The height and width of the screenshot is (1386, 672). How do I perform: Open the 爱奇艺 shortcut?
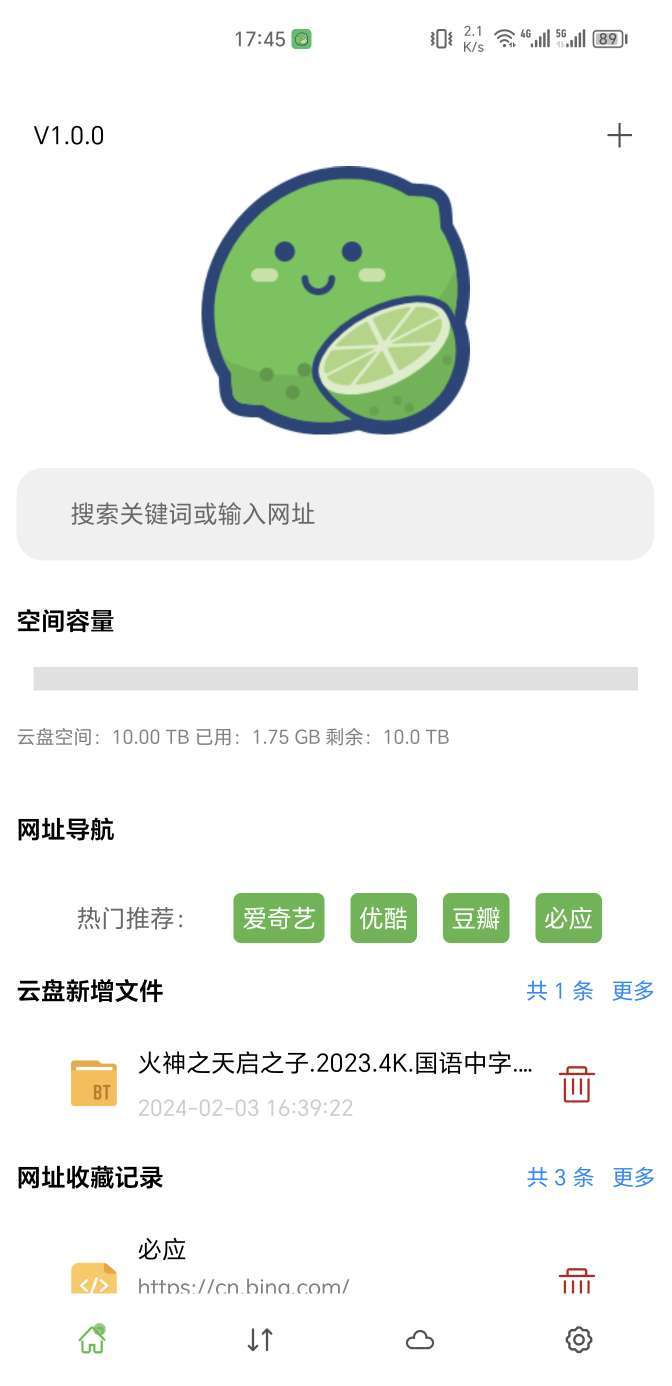(279, 918)
